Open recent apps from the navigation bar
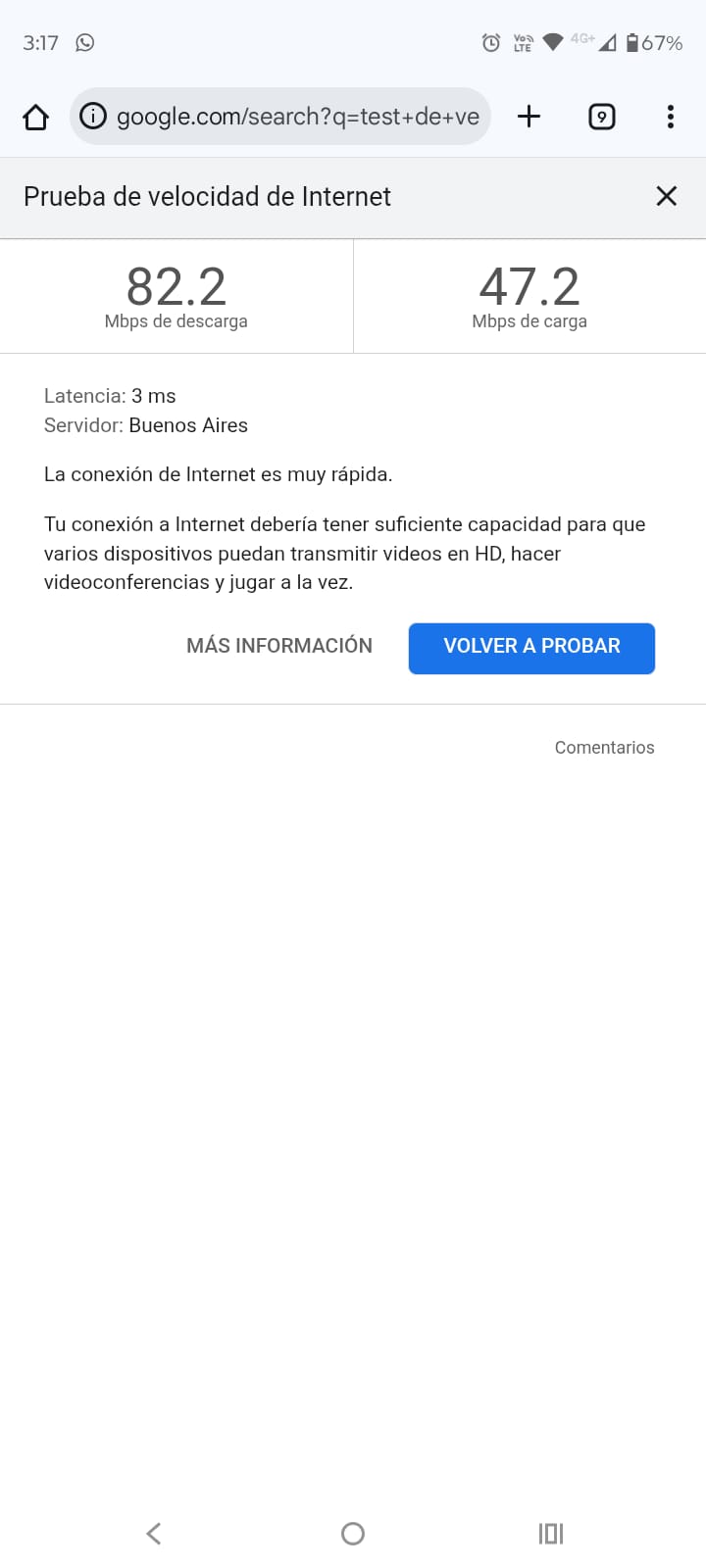 pos(551,1533)
